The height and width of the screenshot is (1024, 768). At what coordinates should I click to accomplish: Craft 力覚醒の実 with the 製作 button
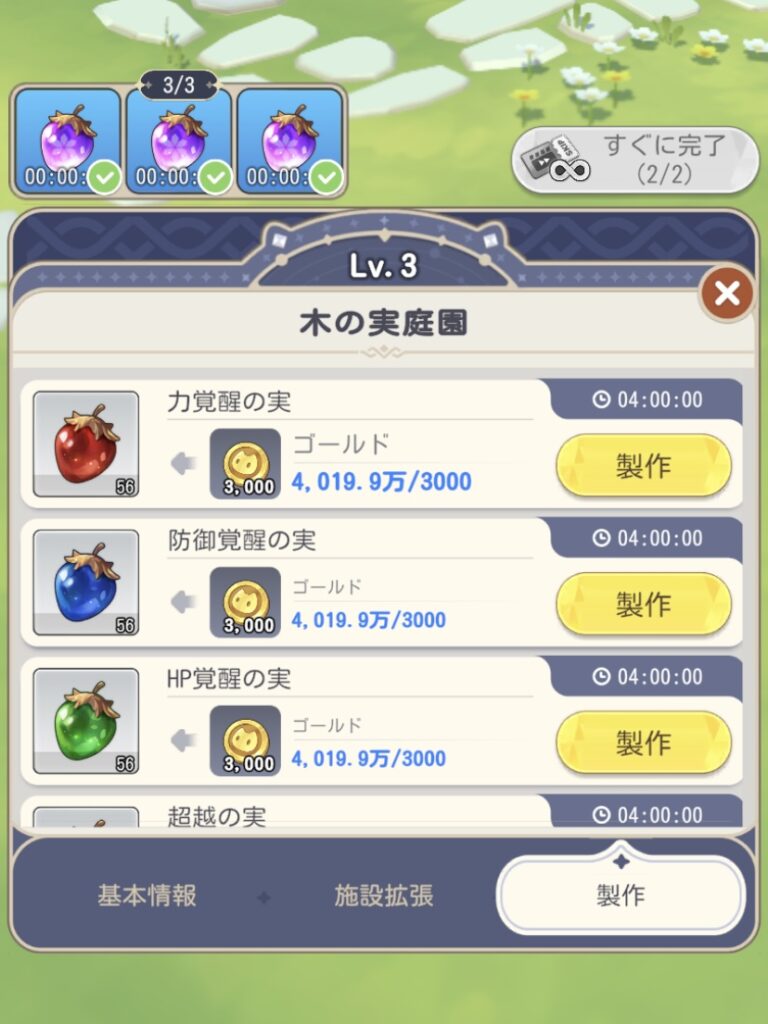click(643, 465)
